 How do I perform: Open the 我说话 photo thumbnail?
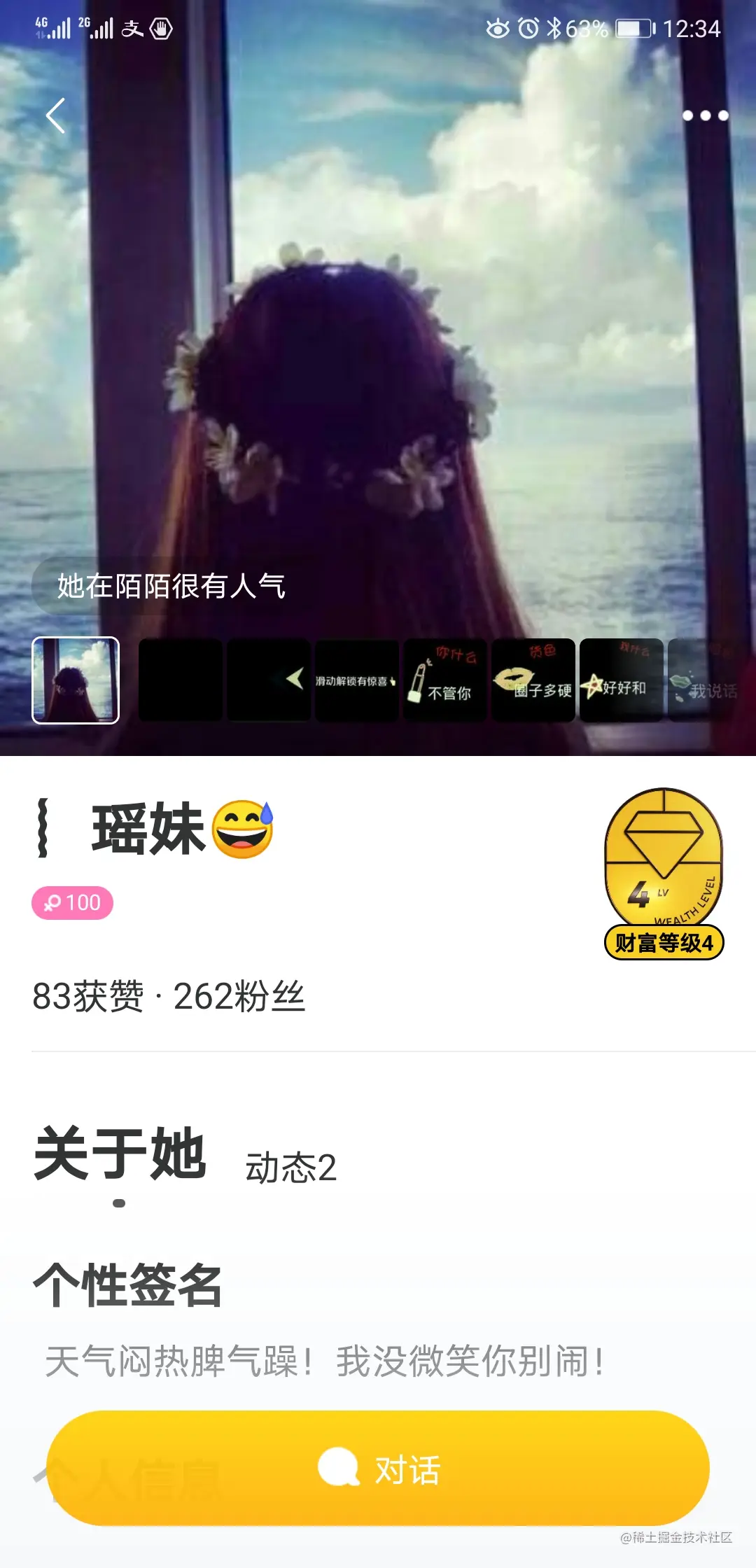[707, 680]
